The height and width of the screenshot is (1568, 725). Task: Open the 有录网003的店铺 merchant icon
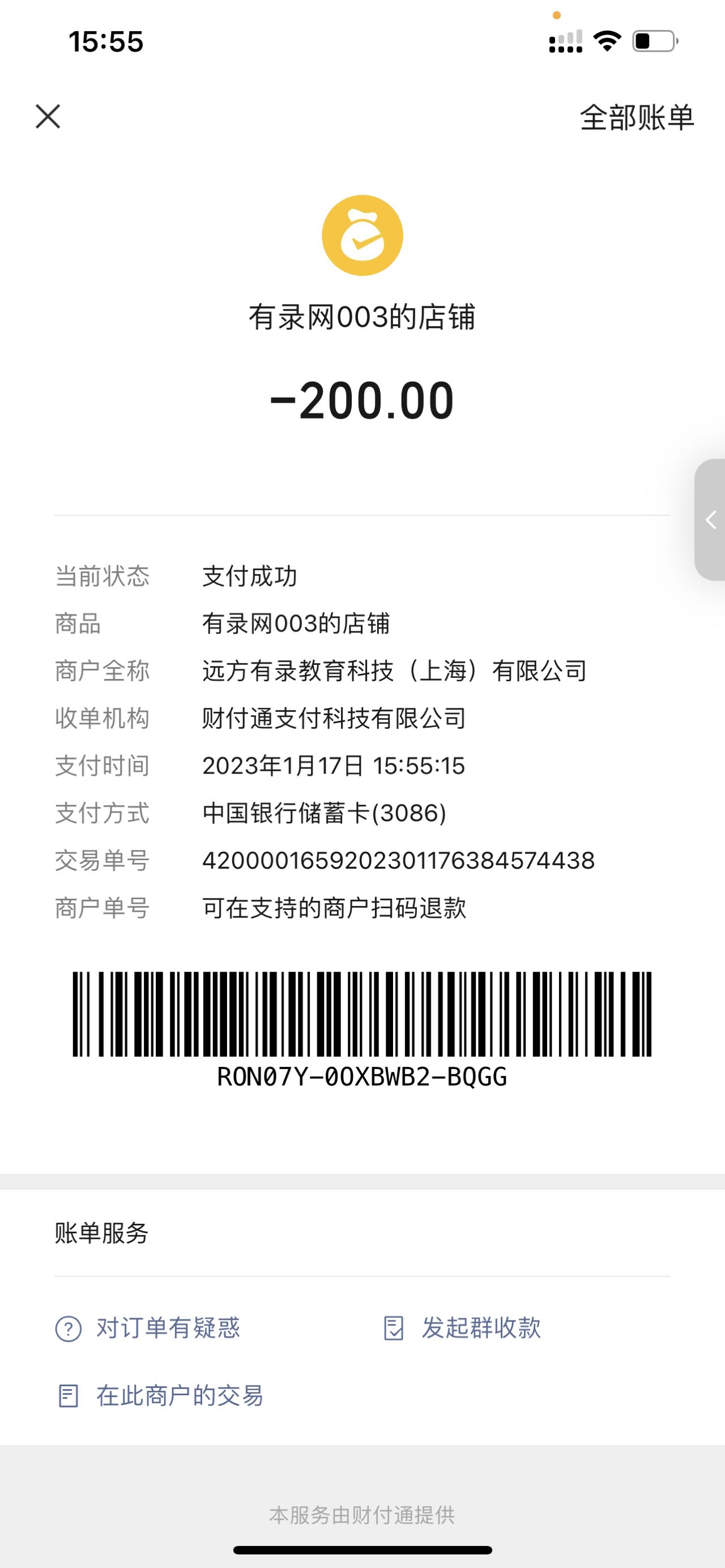[x=362, y=236]
